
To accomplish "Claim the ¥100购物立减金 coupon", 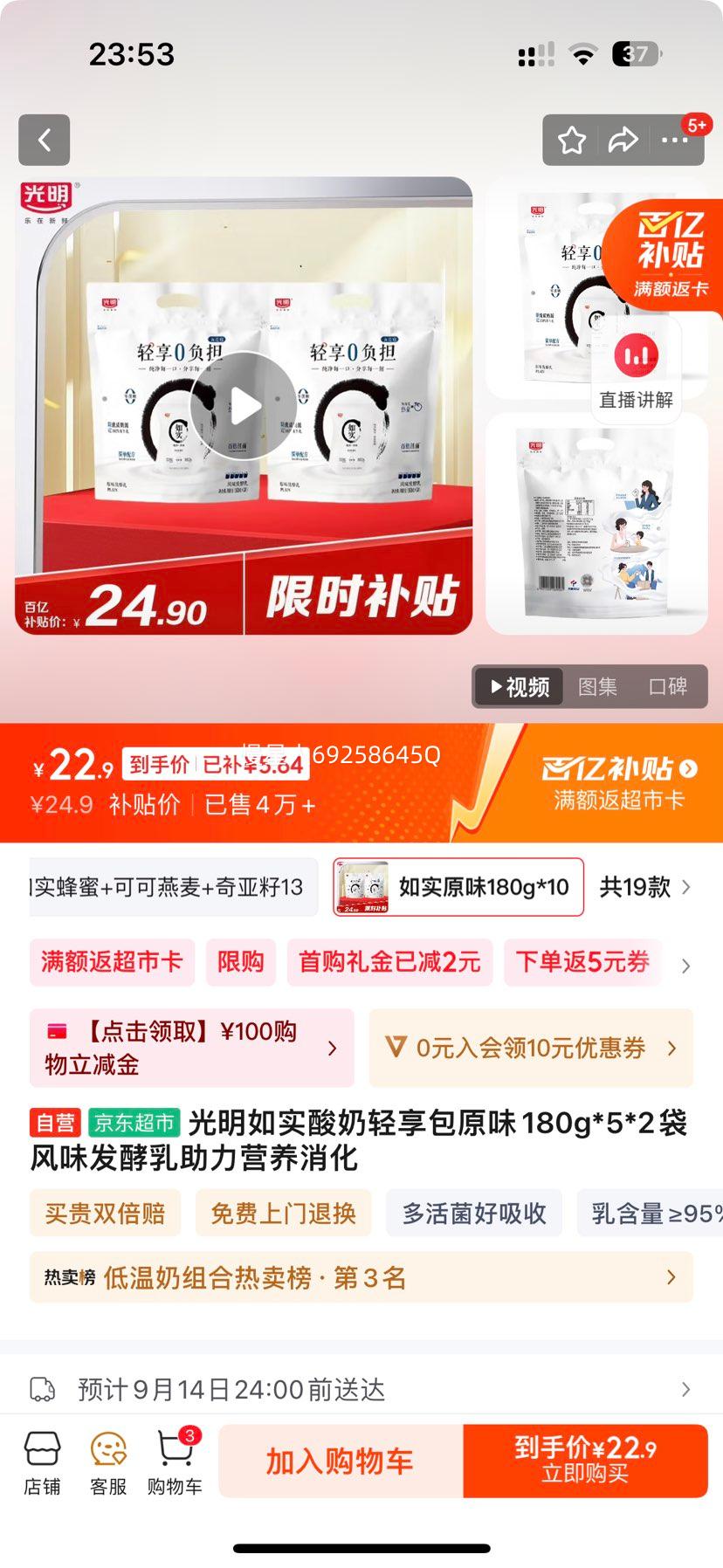I will click(x=190, y=1048).
